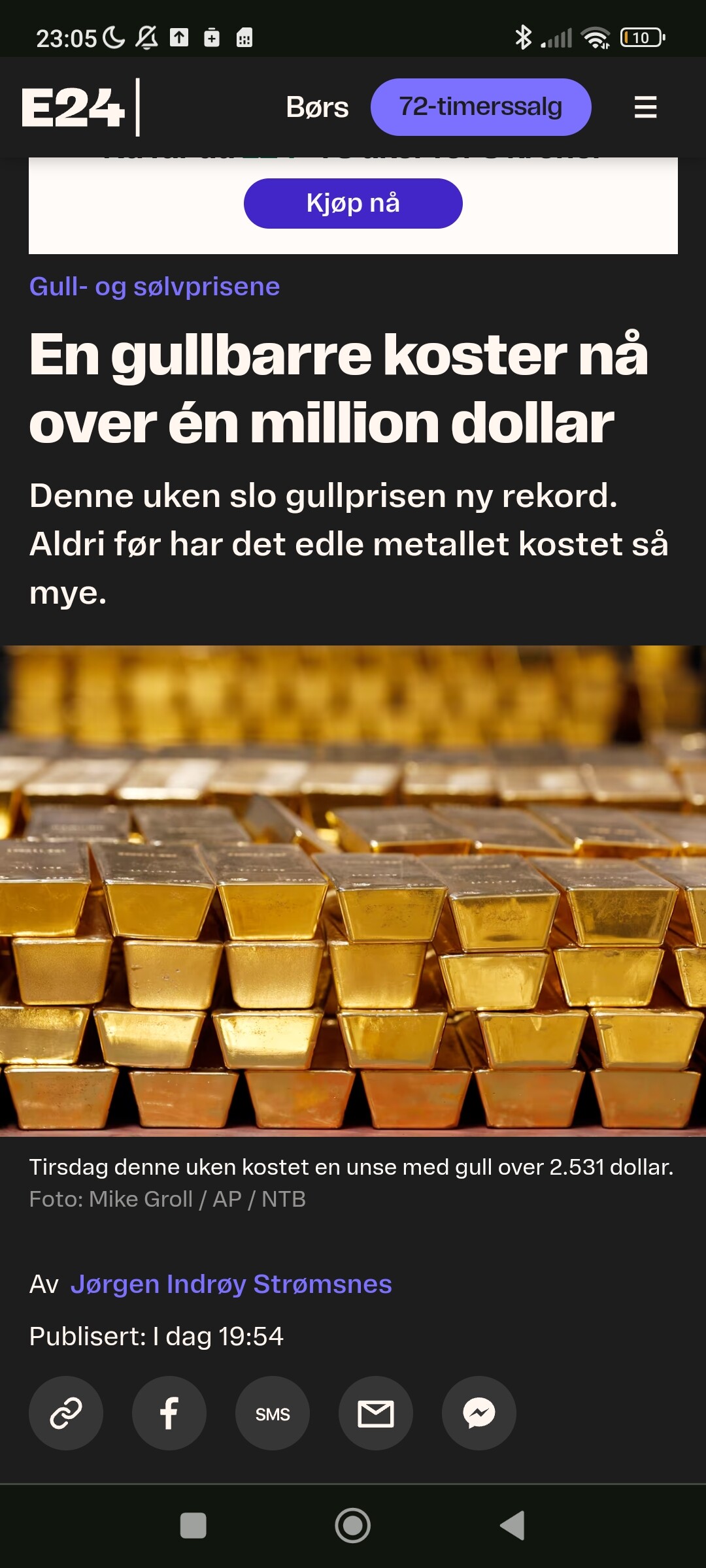706x1568 pixels.
Task: Tap the Kjøp nå button
Action: (353, 203)
